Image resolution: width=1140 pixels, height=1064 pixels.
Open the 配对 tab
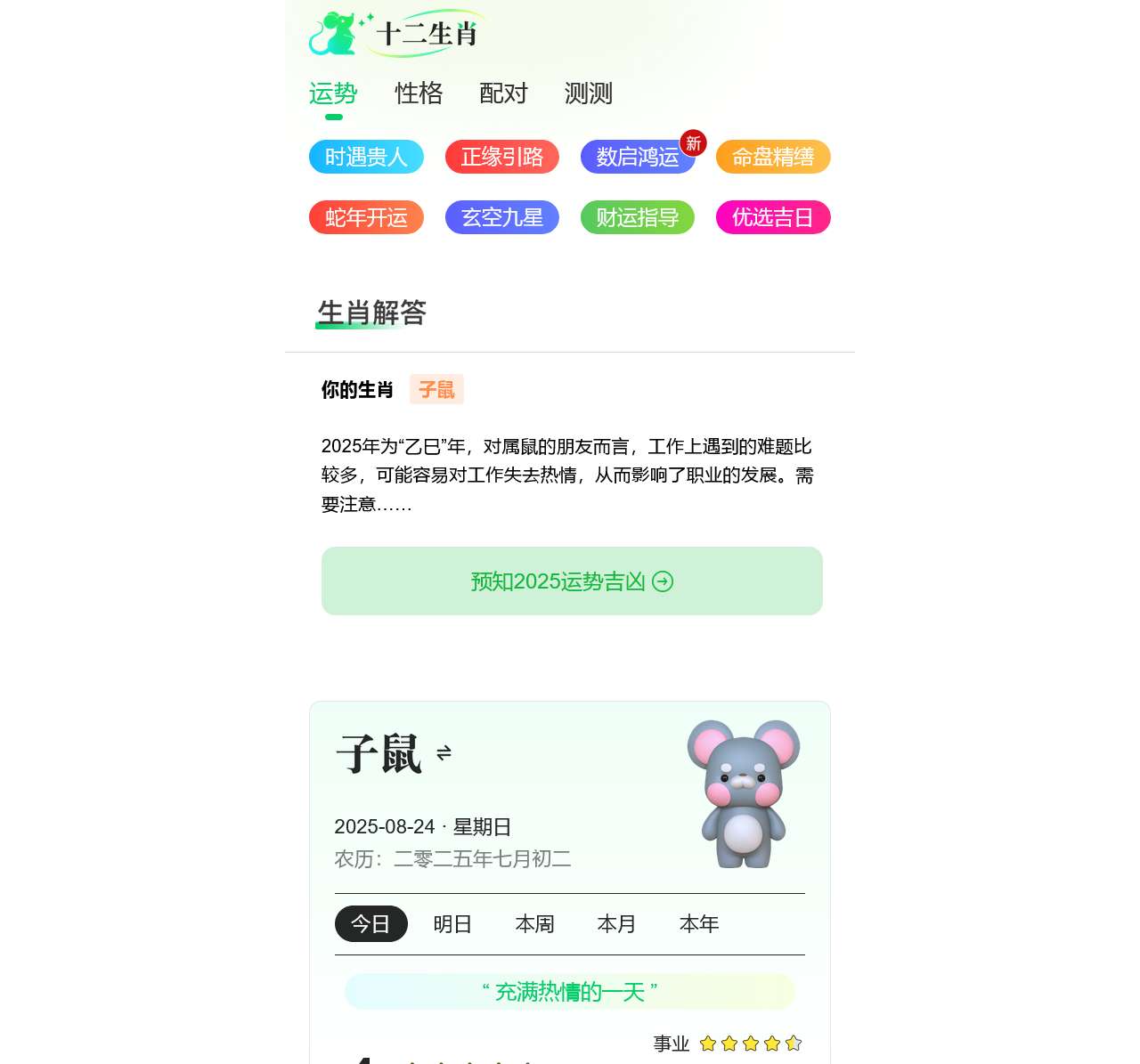pos(503,93)
